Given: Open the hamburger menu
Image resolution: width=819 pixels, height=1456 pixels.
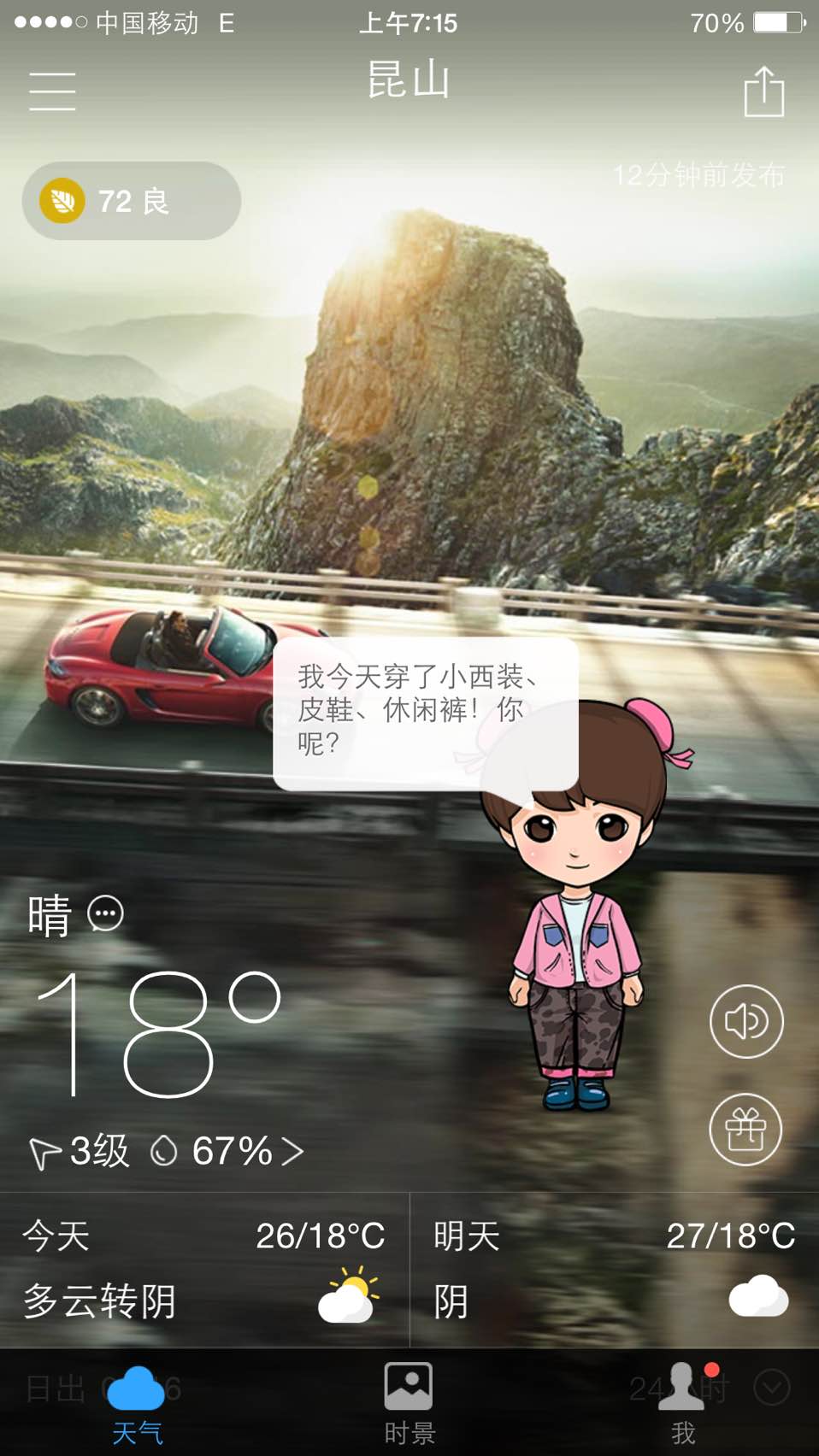Looking at the screenshot, I should click(x=52, y=91).
